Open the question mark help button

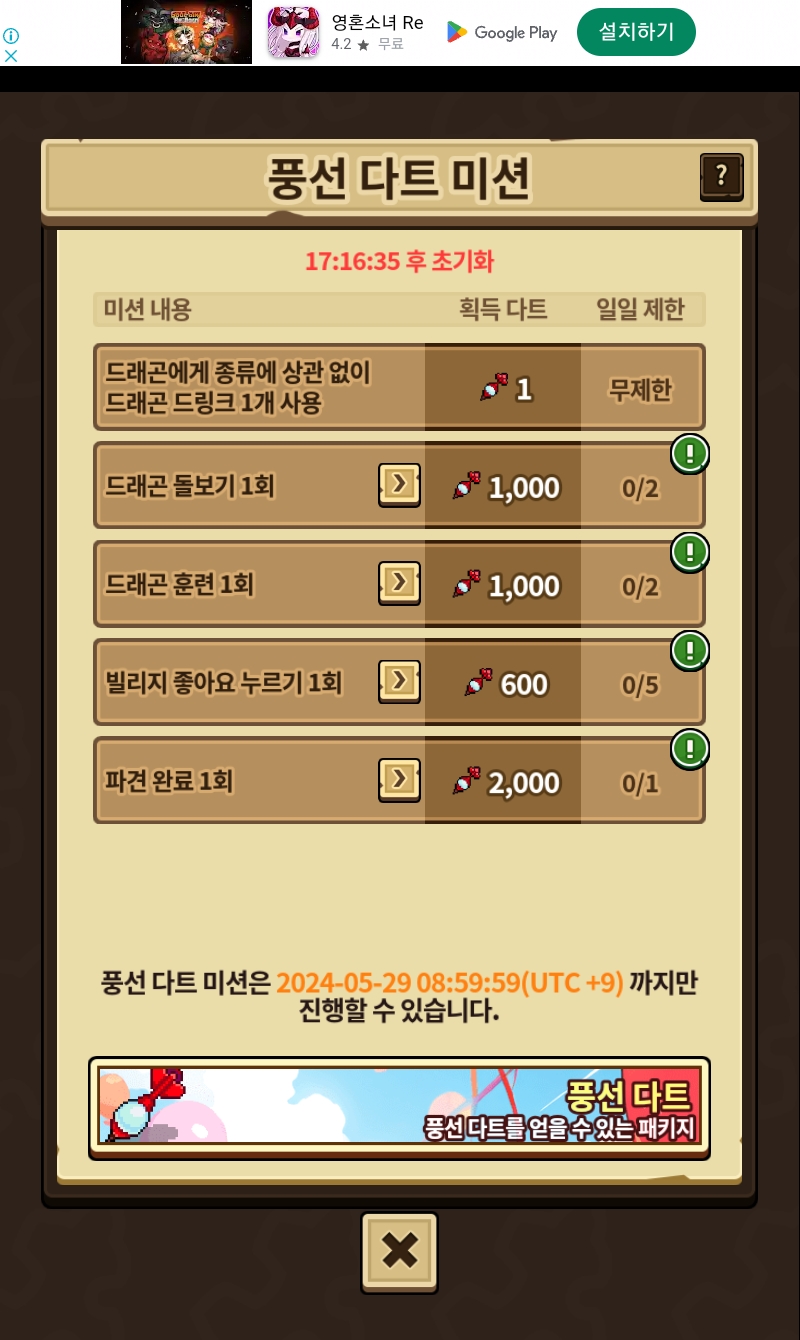coord(721,178)
